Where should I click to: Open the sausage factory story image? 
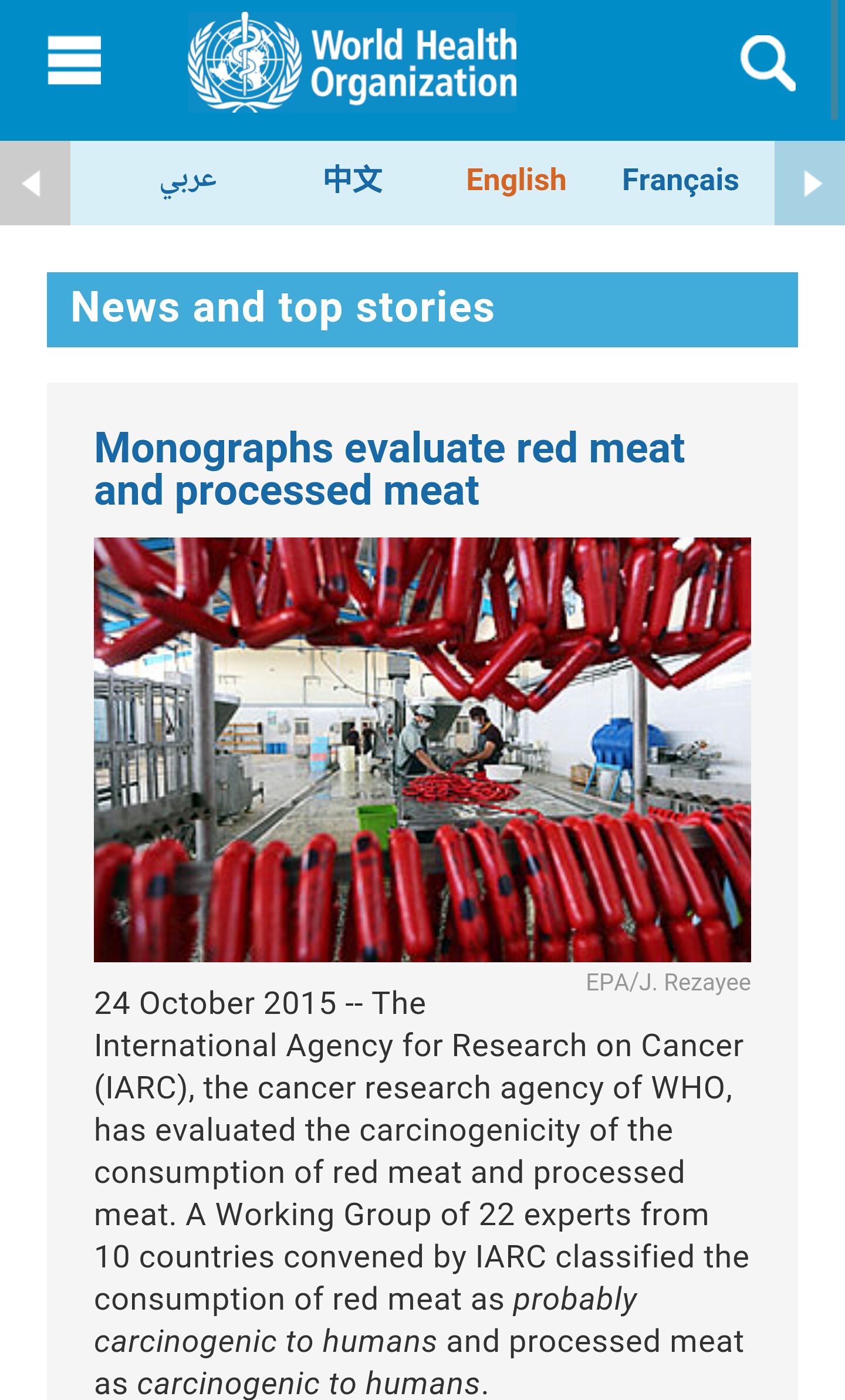[422, 750]
